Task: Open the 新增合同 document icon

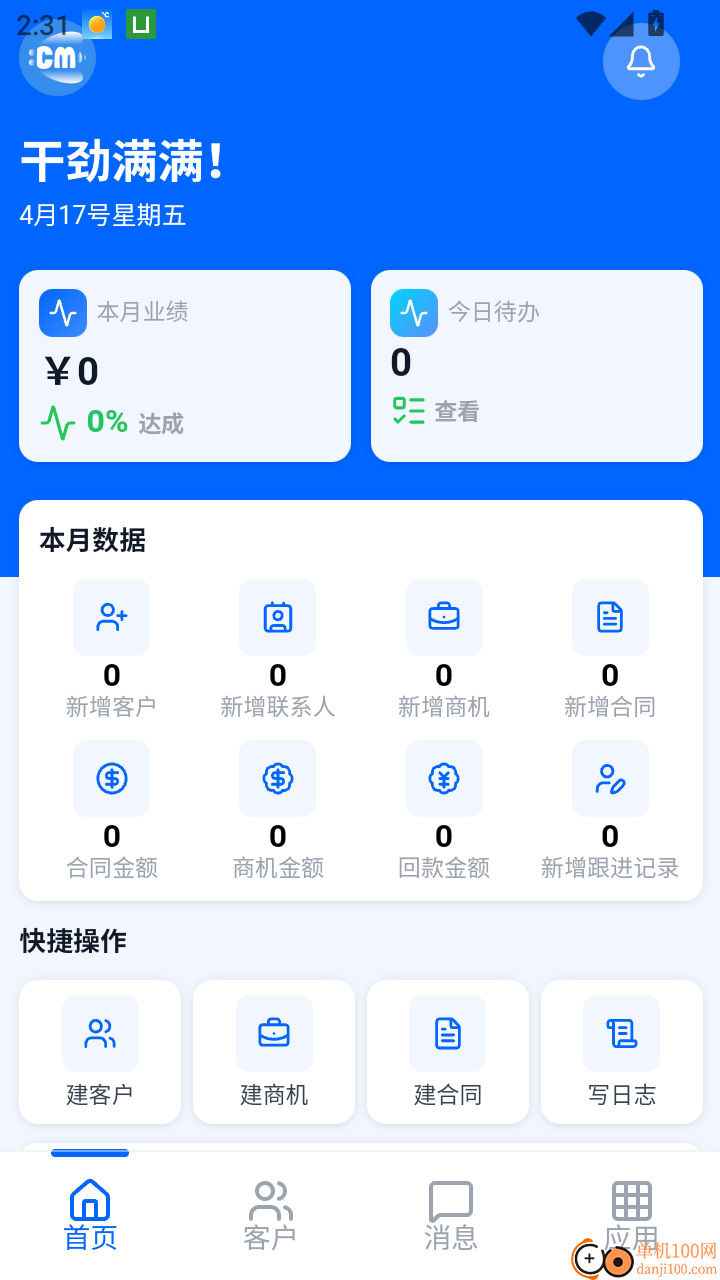Action: click(610, 617)
